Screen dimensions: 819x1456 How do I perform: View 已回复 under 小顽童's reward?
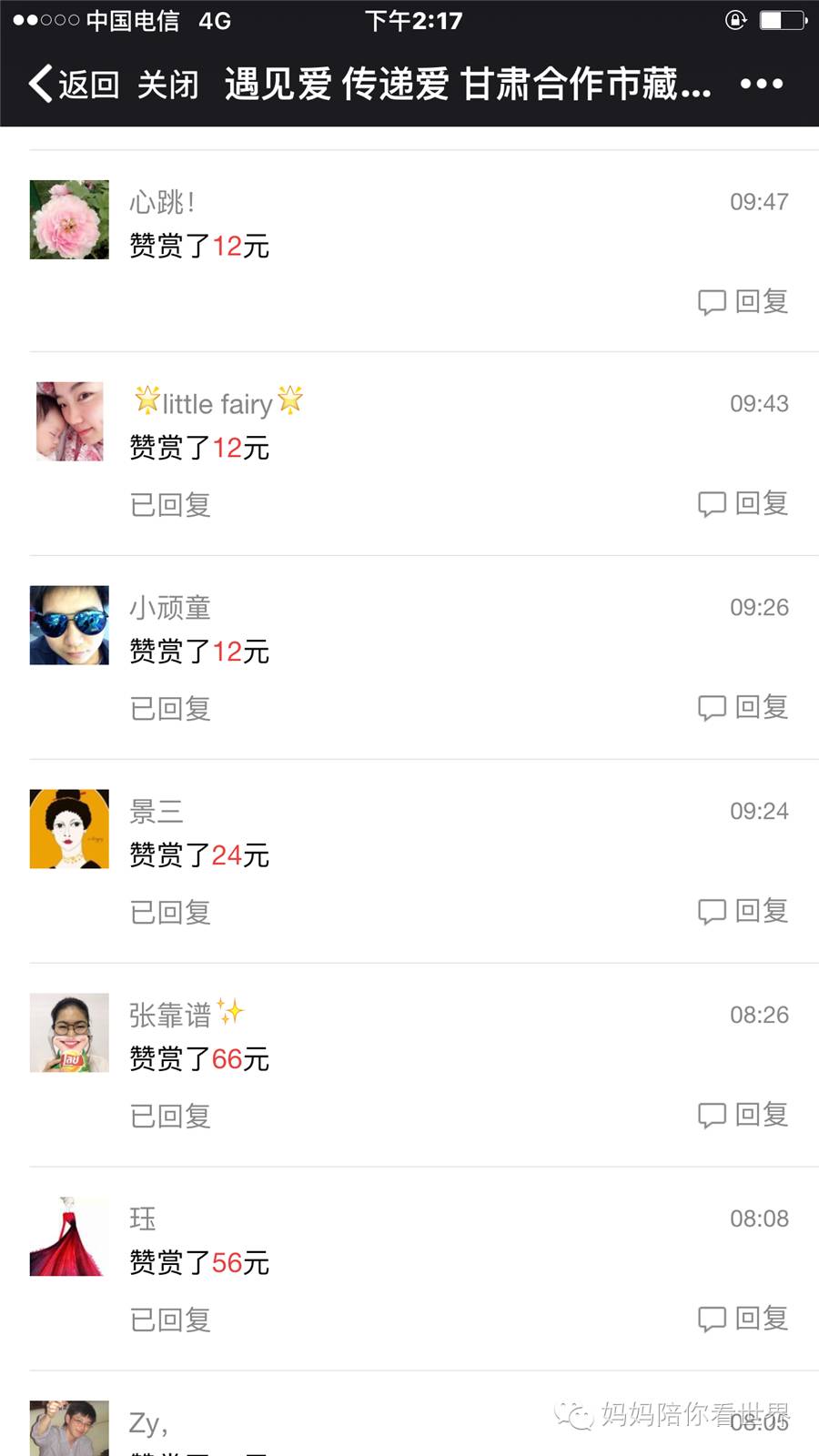point(170,708)
